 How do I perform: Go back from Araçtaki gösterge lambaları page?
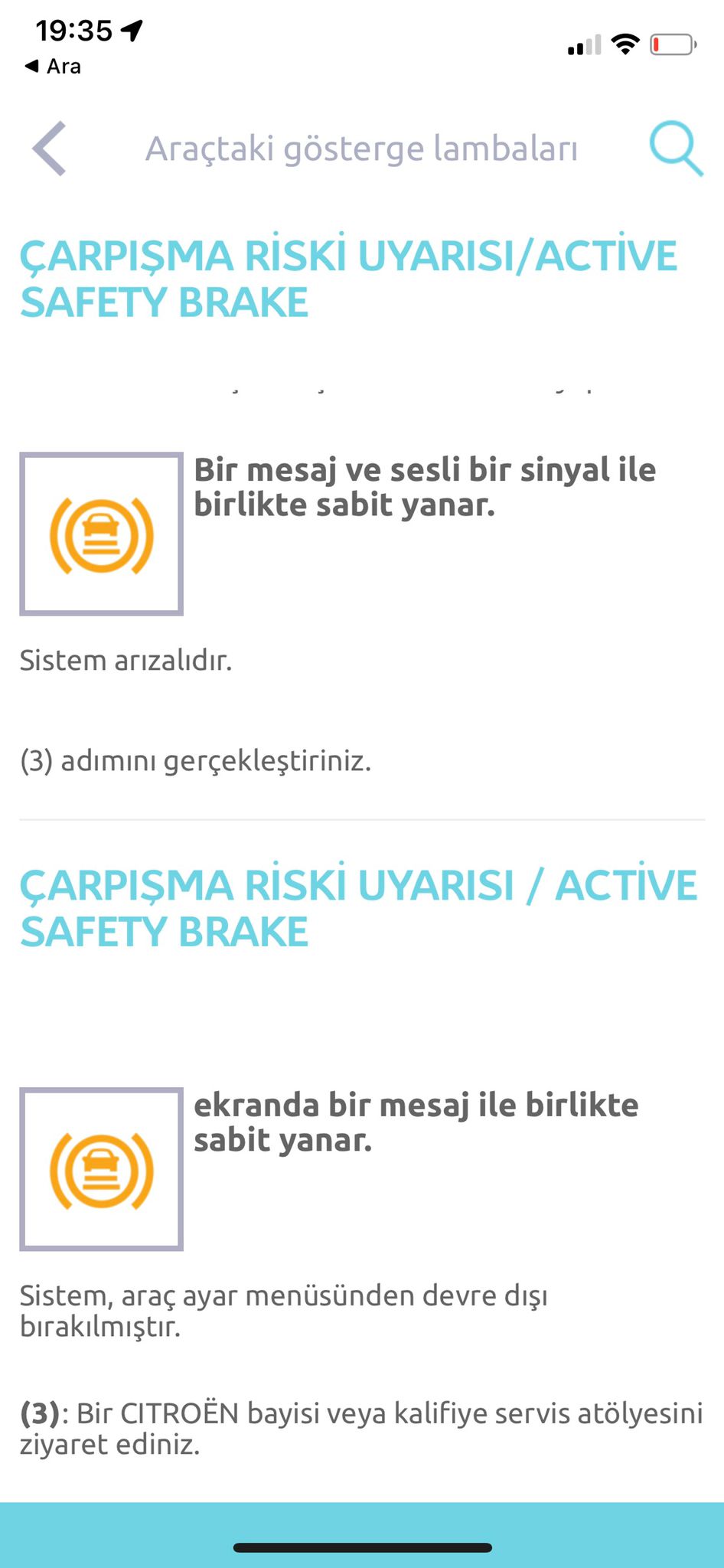click(50, 149)
